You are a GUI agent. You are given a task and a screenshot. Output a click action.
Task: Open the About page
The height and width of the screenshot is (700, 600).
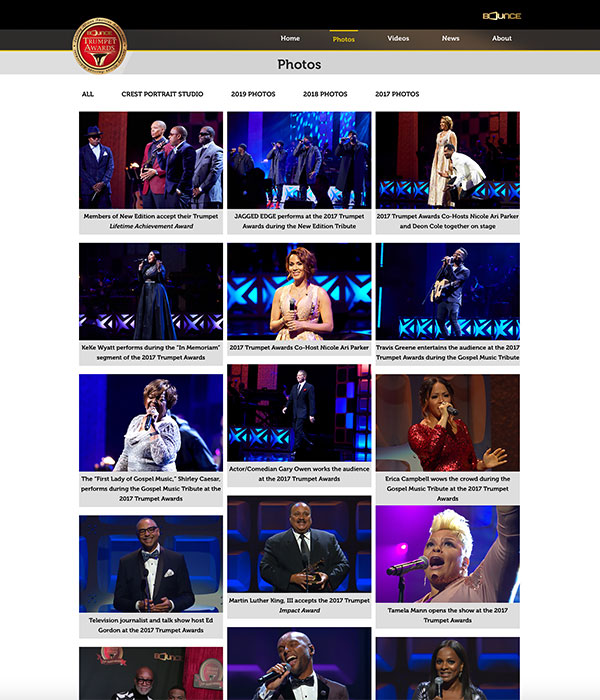pos(502,39)
